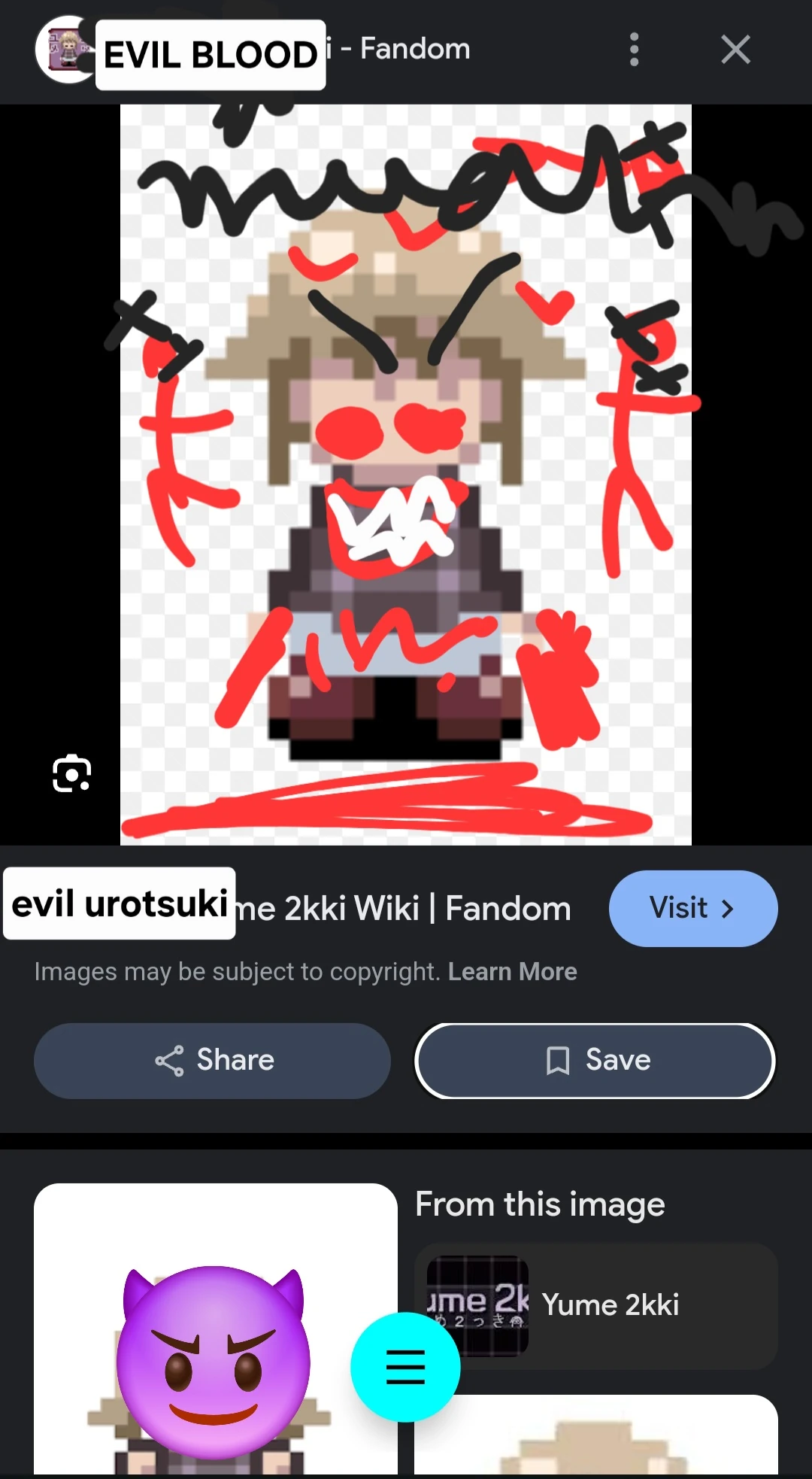The width and height of the screenshot is (812, 1479).
Task: Share this image
Action: pos(212,1060)
